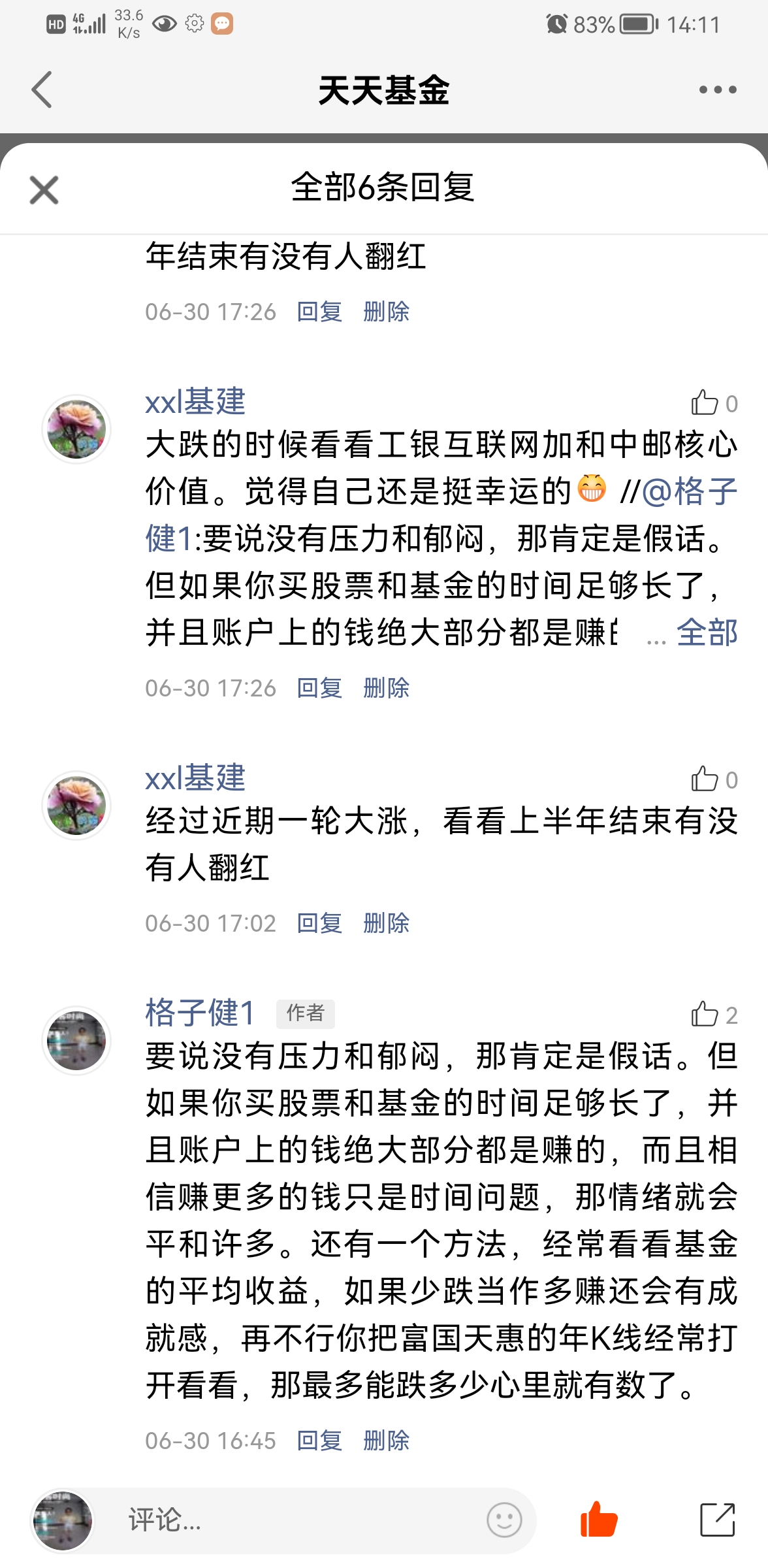768x1568 pixels.
Task: Open the emoji picker in comment box
Action: (x=504, y=1520)
